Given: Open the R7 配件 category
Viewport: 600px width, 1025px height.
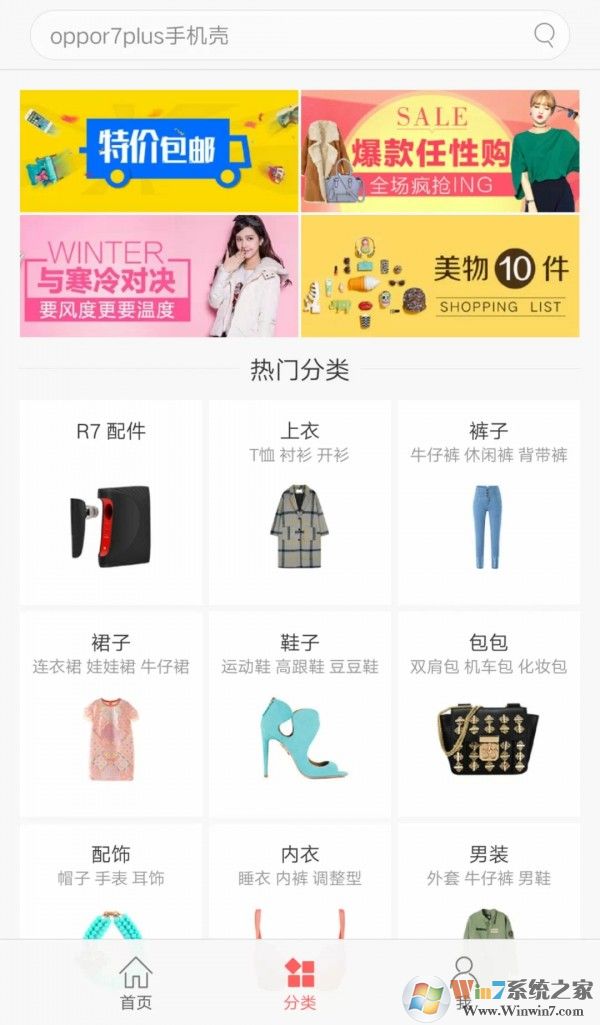Looking at the screenshot, I should tap(111, 502).
